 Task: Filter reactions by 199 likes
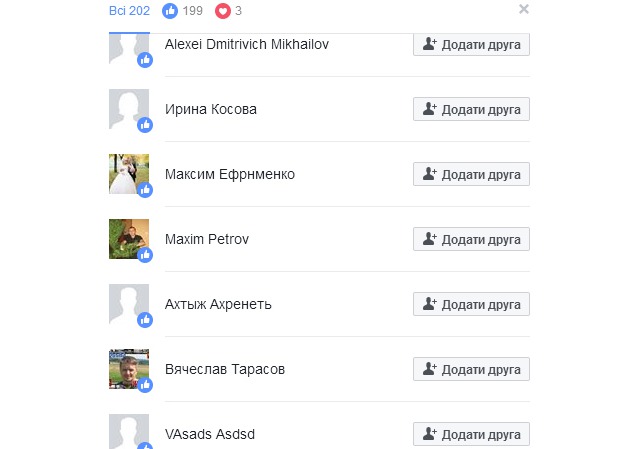182,10
